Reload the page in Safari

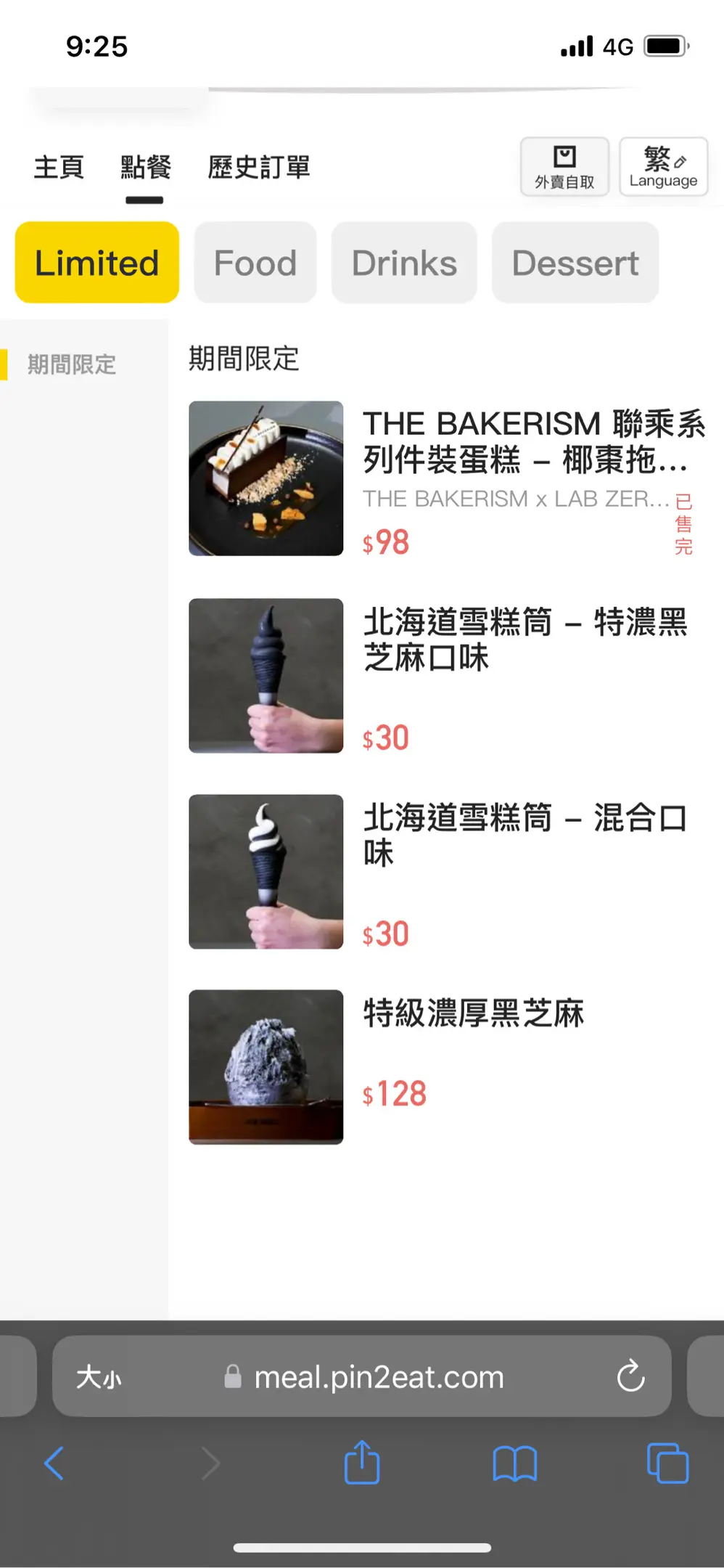630,1376
